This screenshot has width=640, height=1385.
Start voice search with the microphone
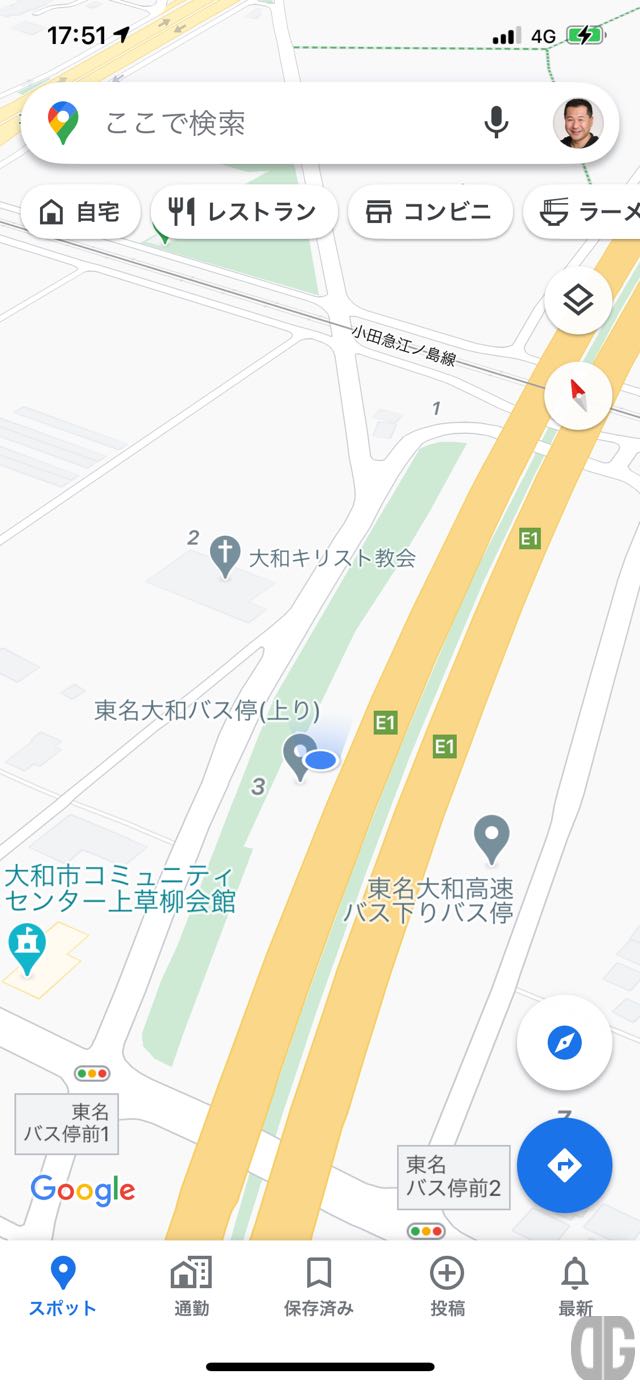(496, 123)
